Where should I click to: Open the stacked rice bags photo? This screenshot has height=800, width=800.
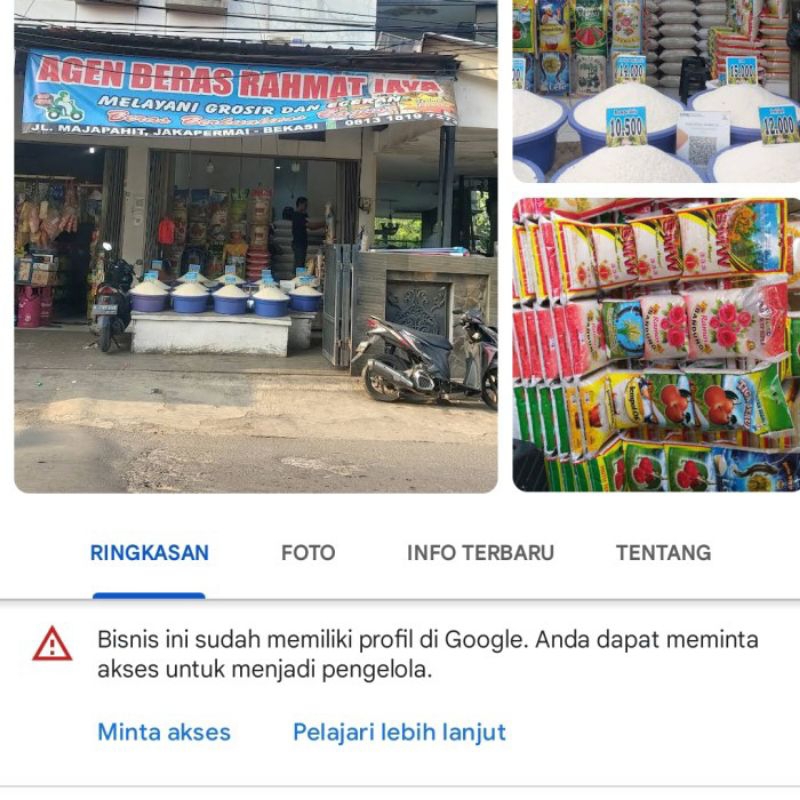[655, 345]
